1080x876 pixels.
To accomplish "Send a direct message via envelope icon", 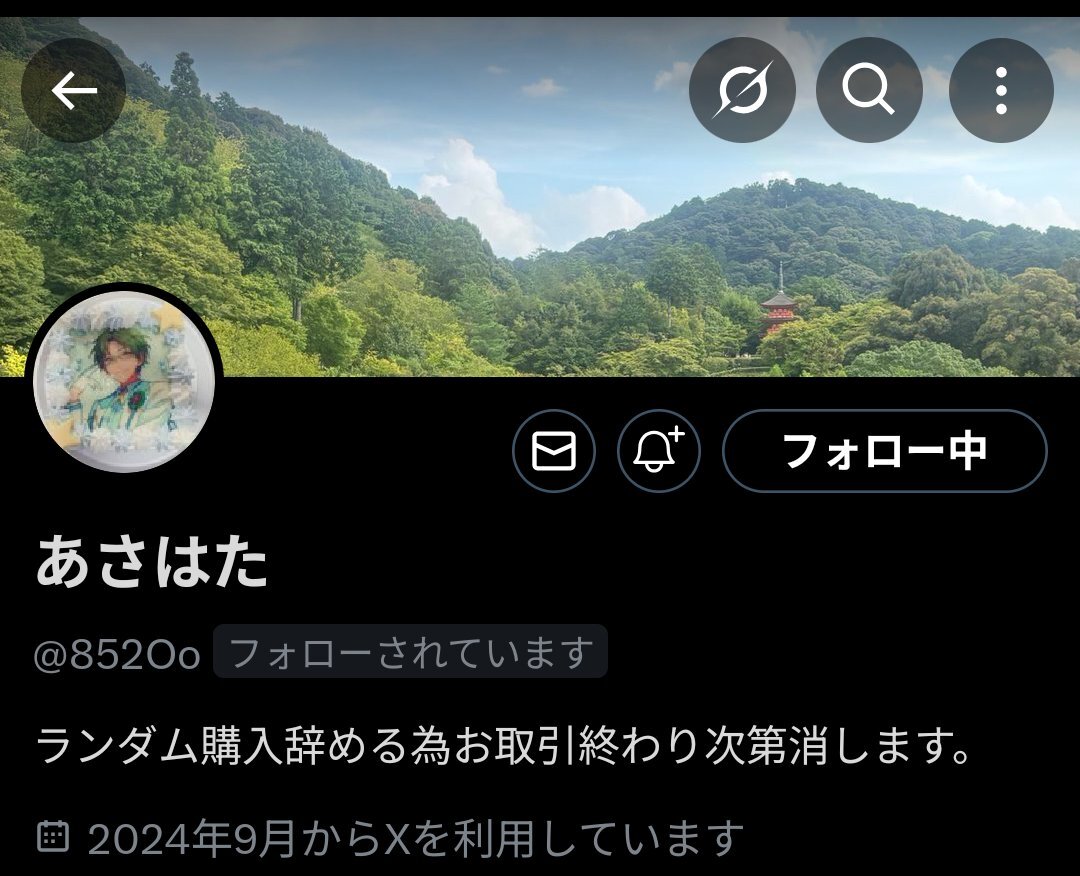I will tap(554, 451).
